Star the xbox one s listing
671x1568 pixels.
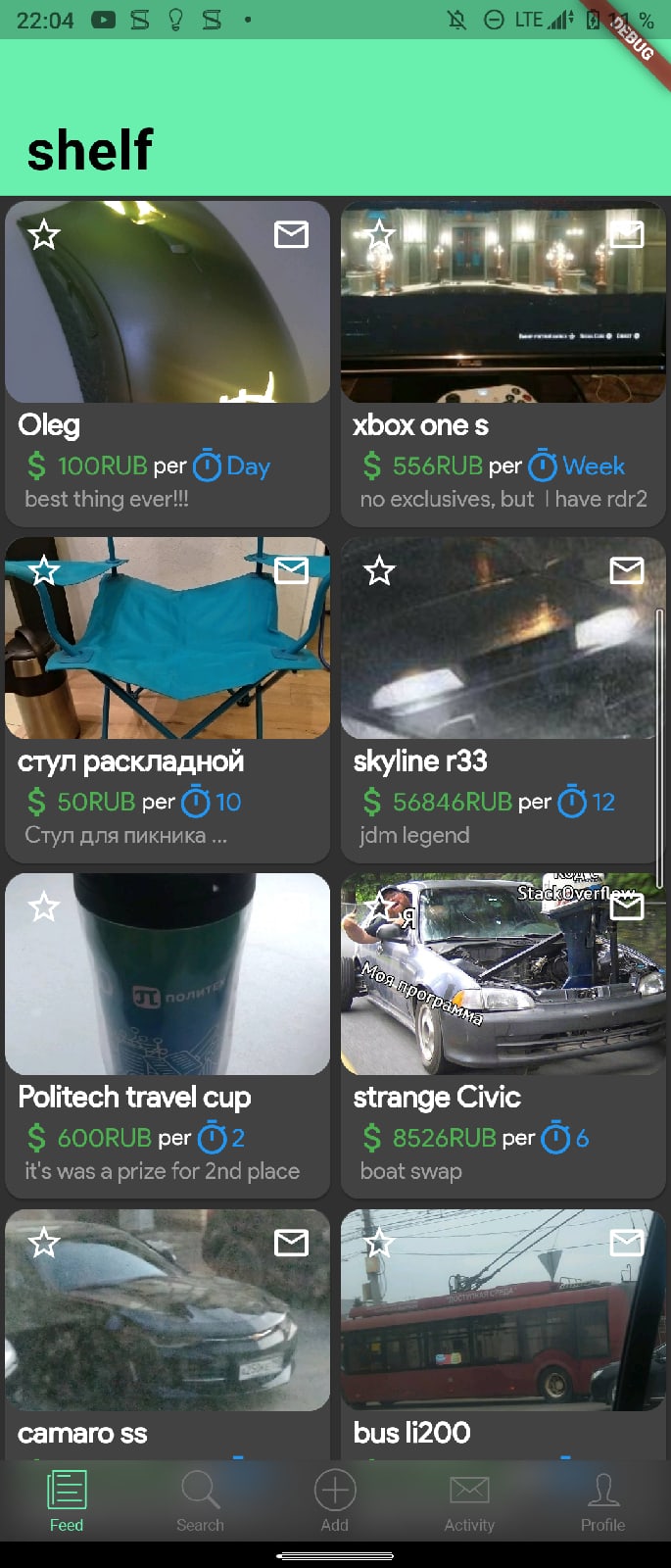tap(380, 235)
